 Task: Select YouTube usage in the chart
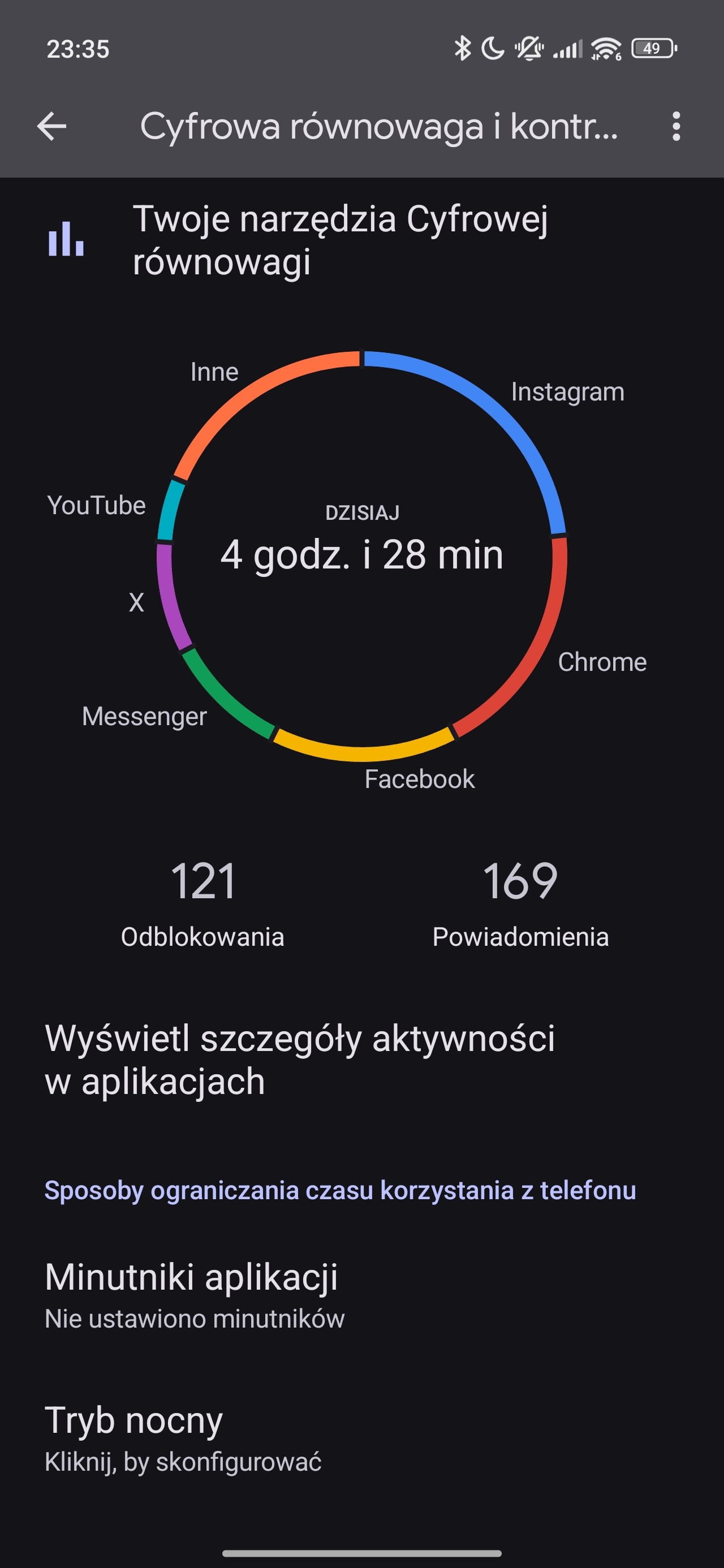click(96, 505)
